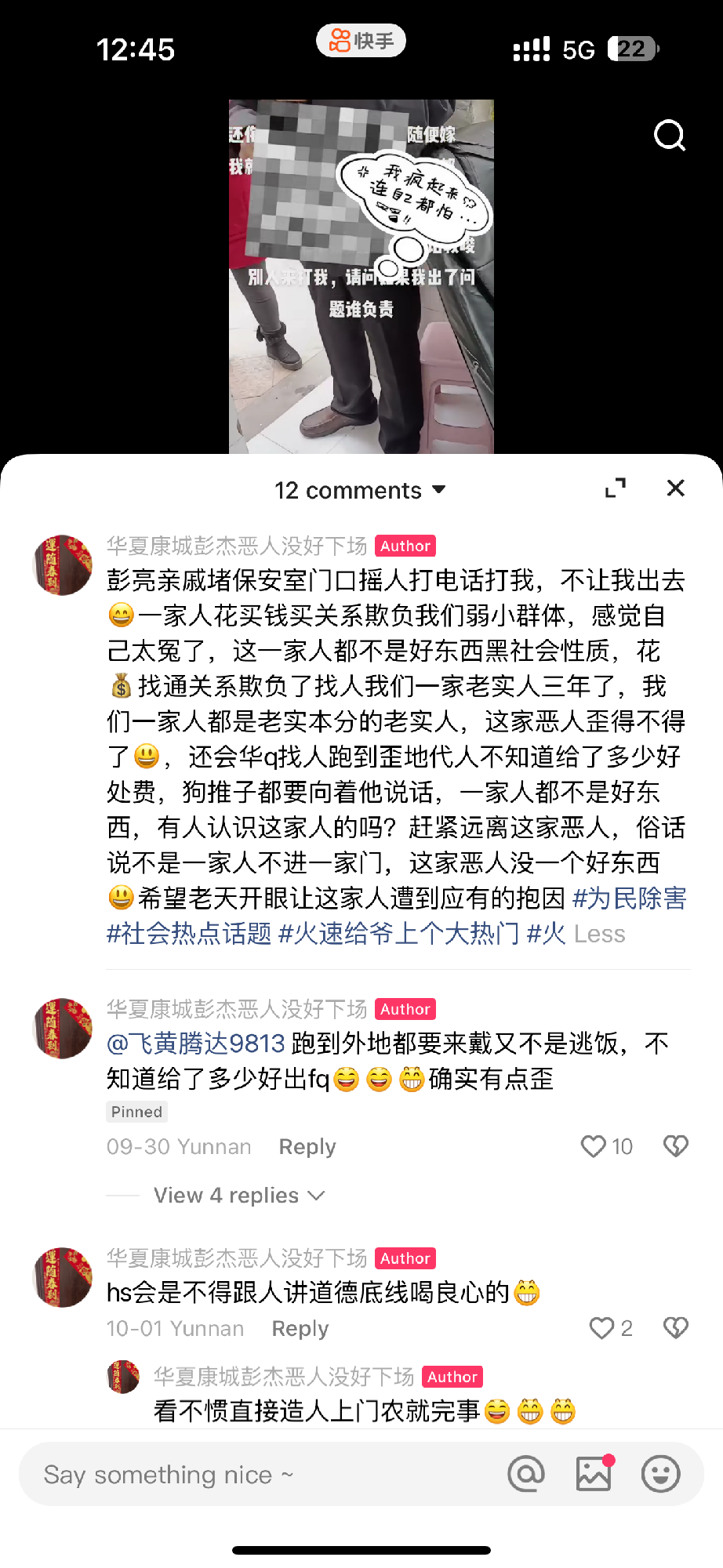The width and height of the screenshot is (723, 1568).
Task: Open the mention @飞黄腾达9813
Action: (196, 1044)
